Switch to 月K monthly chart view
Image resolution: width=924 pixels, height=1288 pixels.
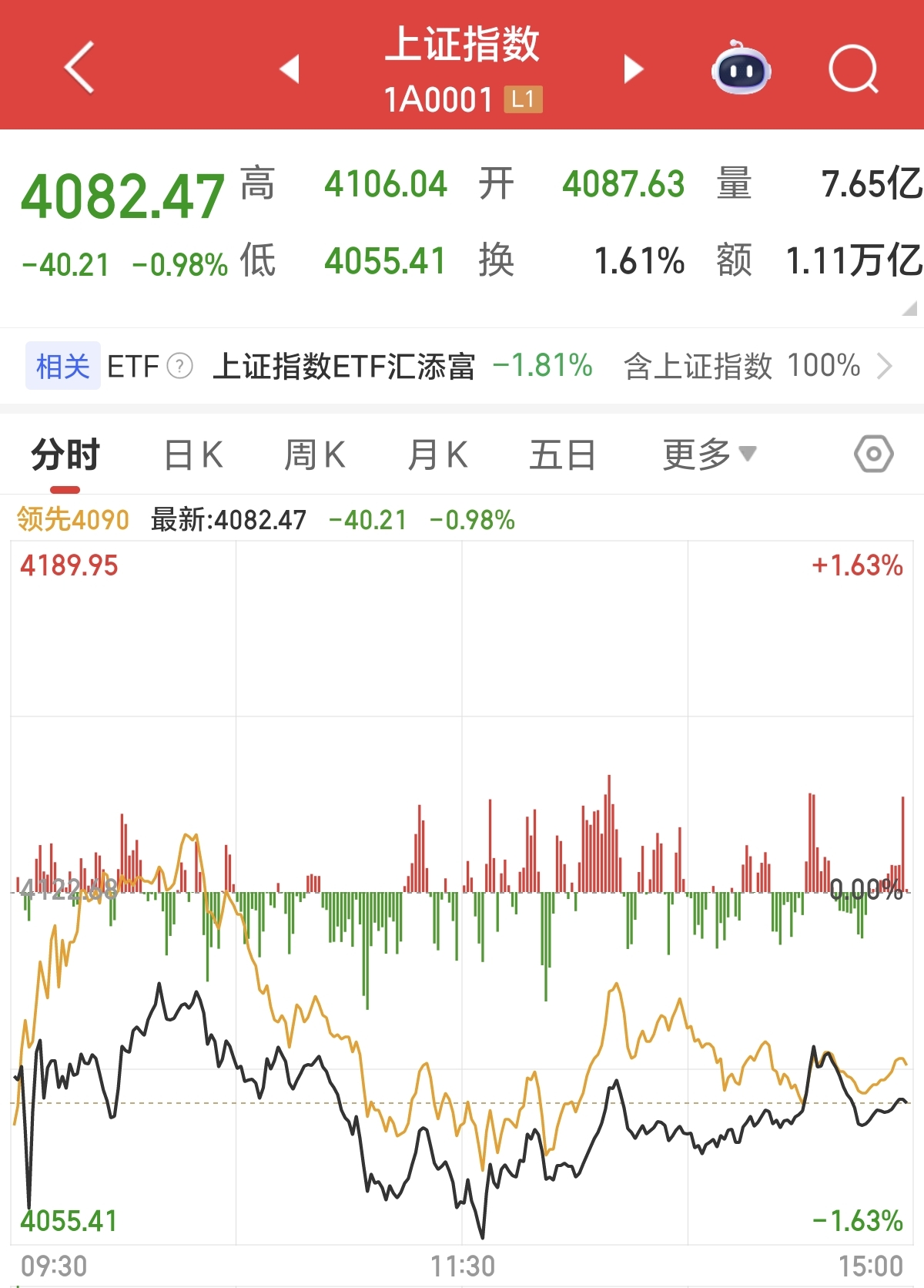click(x=437, y=455)
